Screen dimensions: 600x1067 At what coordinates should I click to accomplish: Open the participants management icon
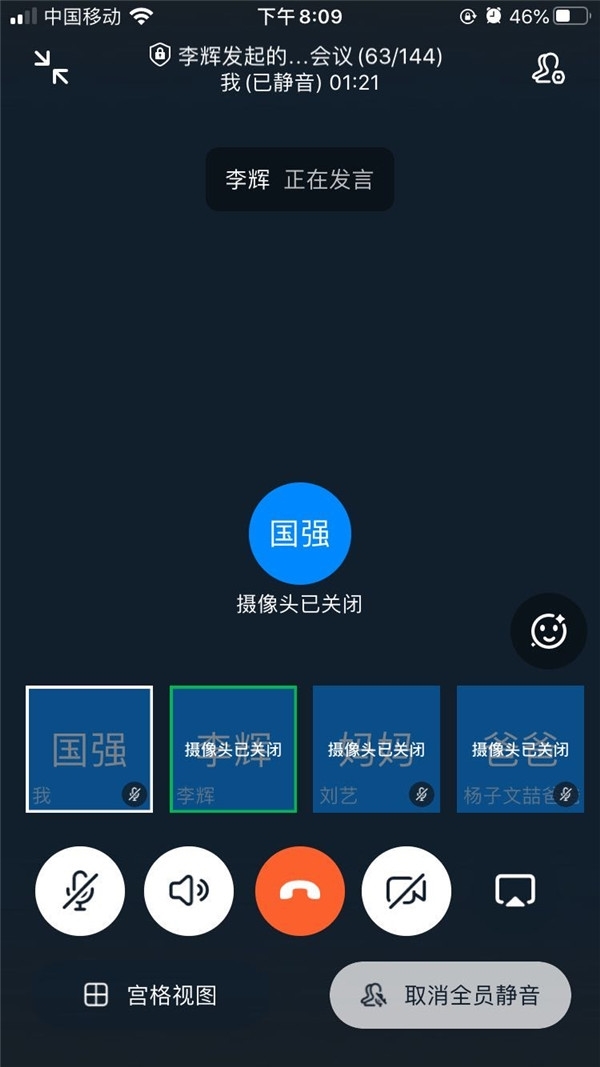tap(548, 68)
